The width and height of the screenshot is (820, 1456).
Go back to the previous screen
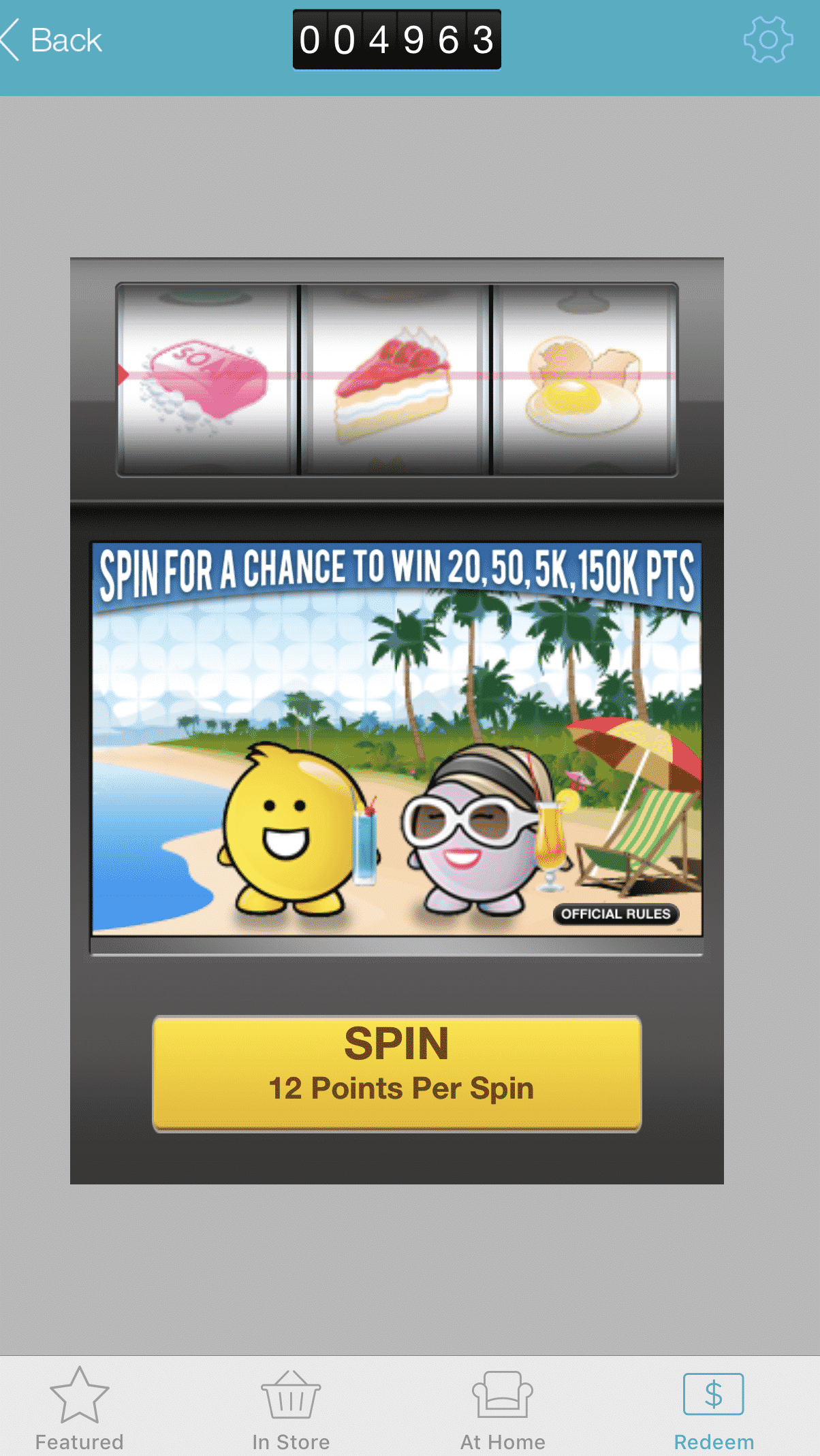52,40
